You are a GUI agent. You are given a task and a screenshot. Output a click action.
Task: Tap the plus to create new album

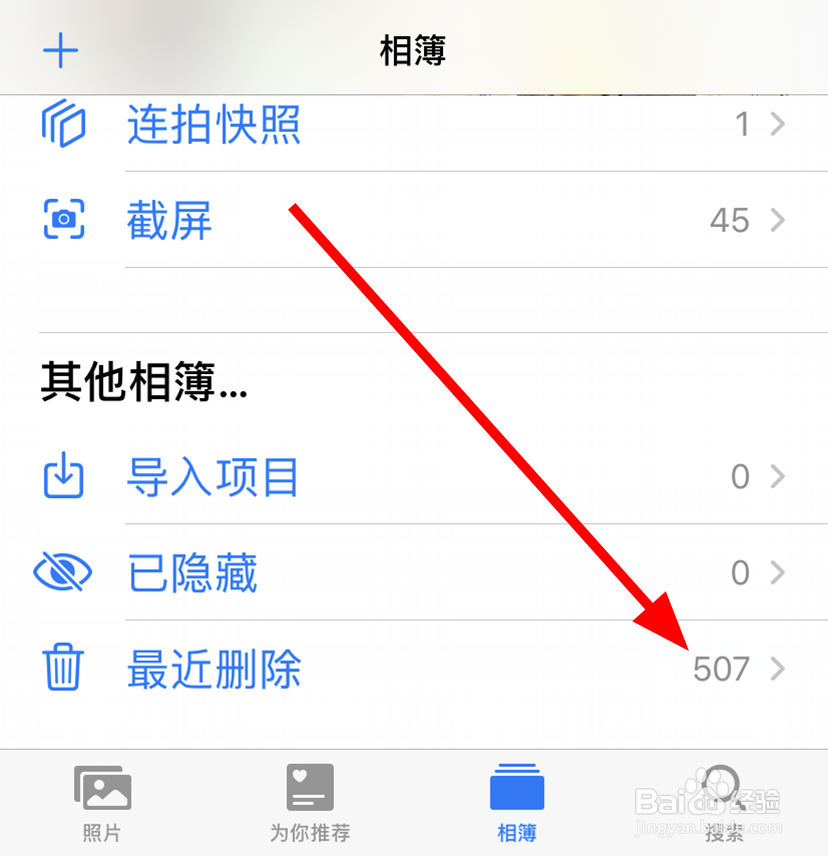click(x=62, y=48)
